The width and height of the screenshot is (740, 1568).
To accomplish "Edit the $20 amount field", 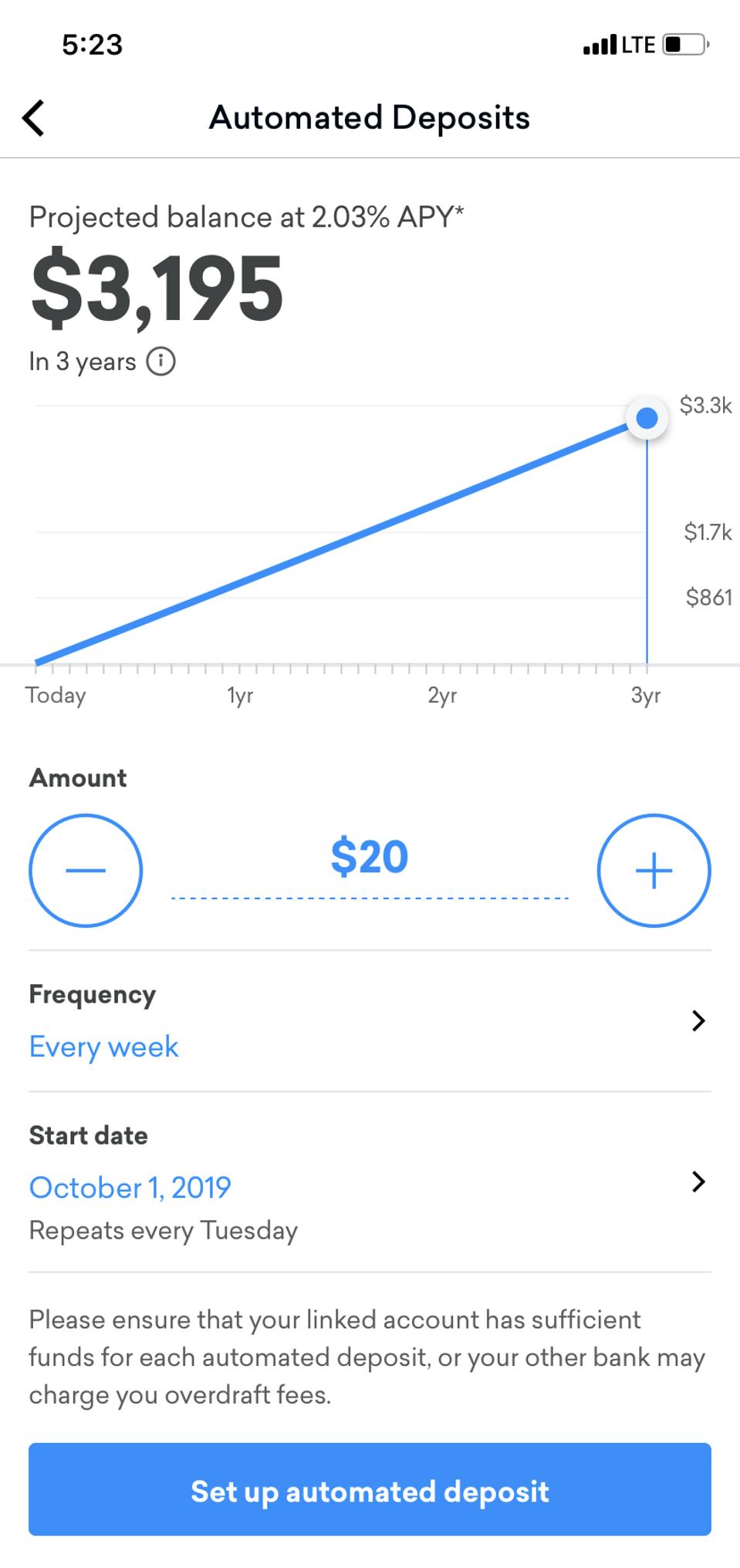I will pos(369,858).
